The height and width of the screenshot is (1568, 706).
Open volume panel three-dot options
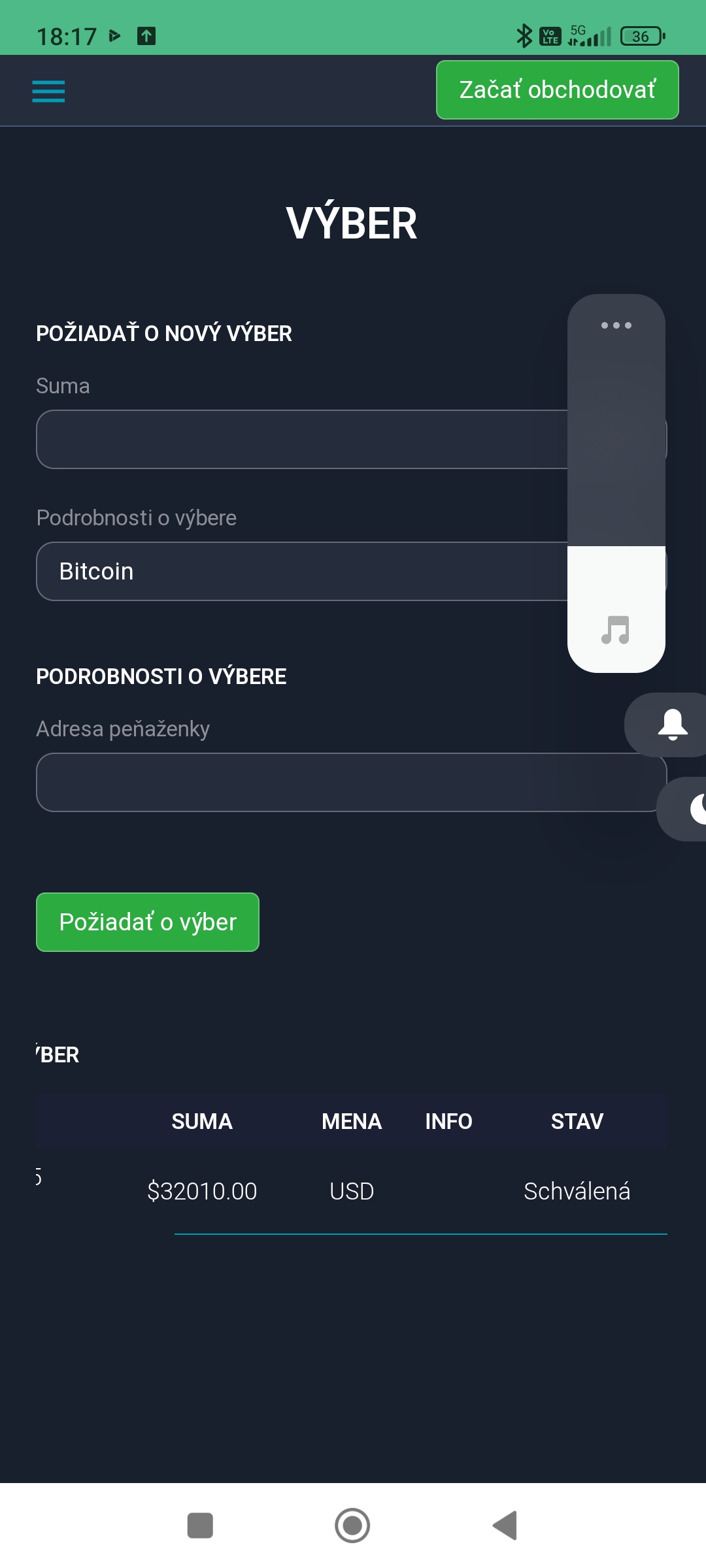(616, 325)
